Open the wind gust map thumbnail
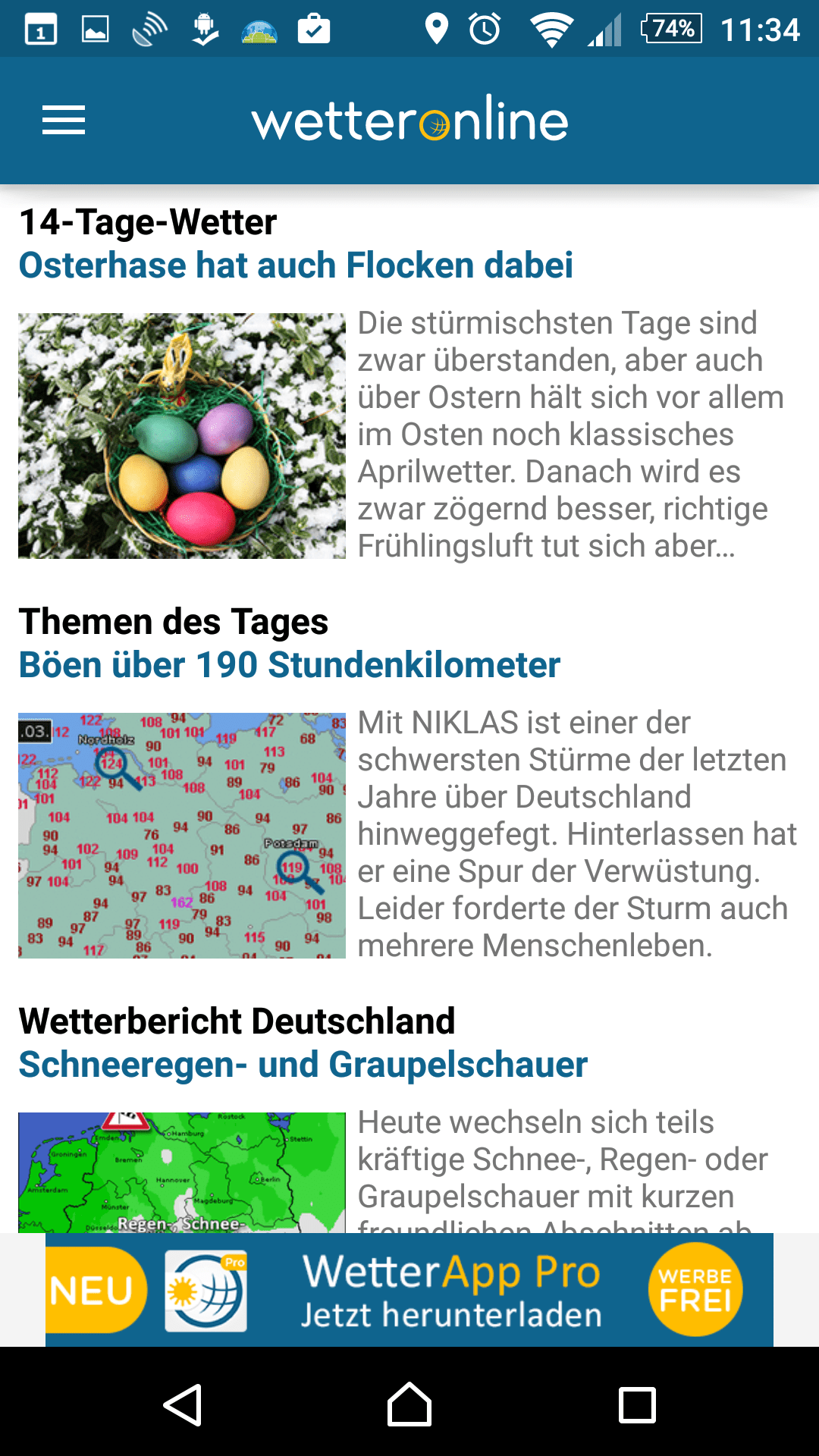 (182, 836)
